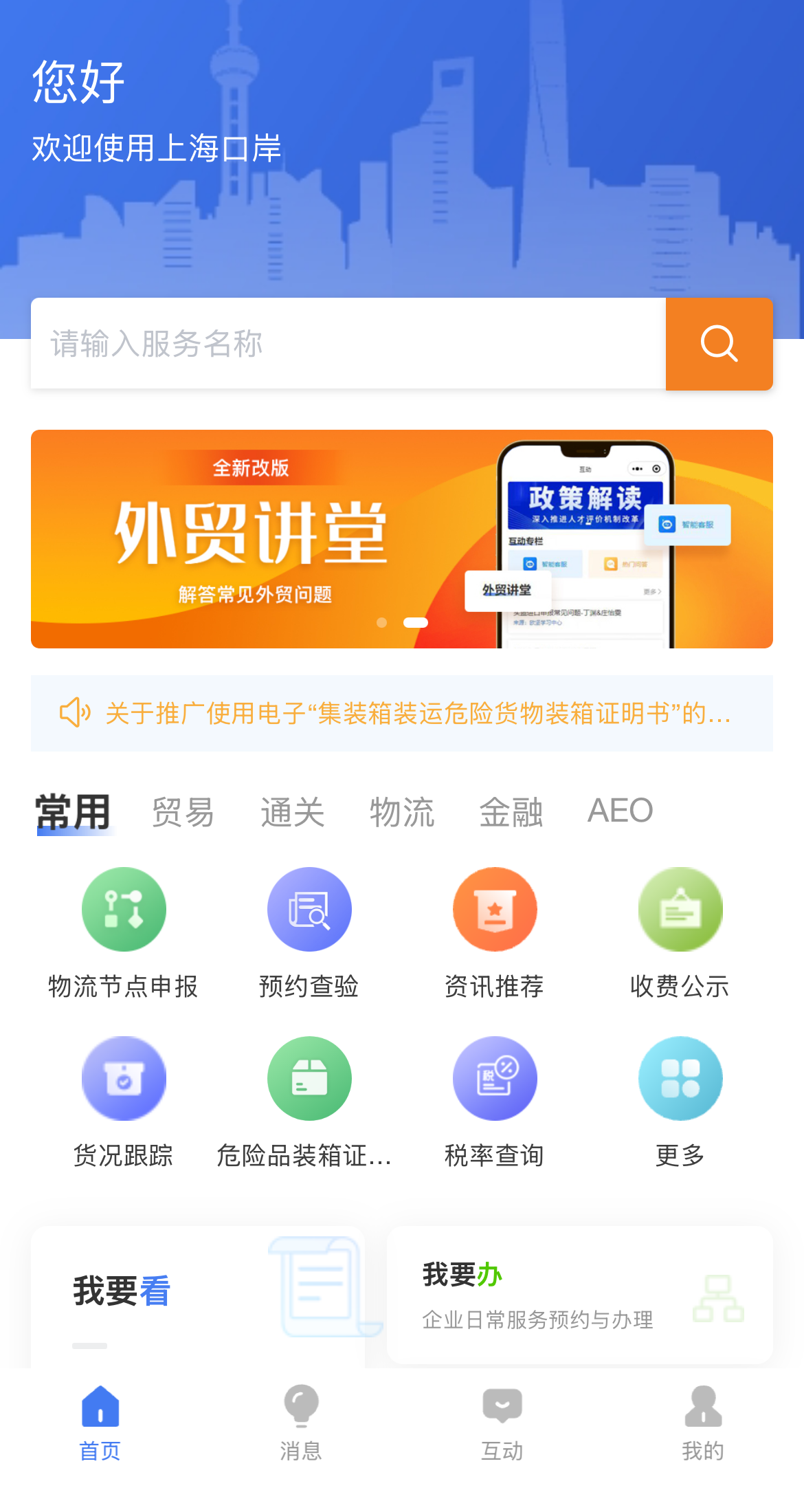Image resolution: width=804 pixels, height=1512 pixels.
Task: Switch to the 金融 tab
Action: 511,812
